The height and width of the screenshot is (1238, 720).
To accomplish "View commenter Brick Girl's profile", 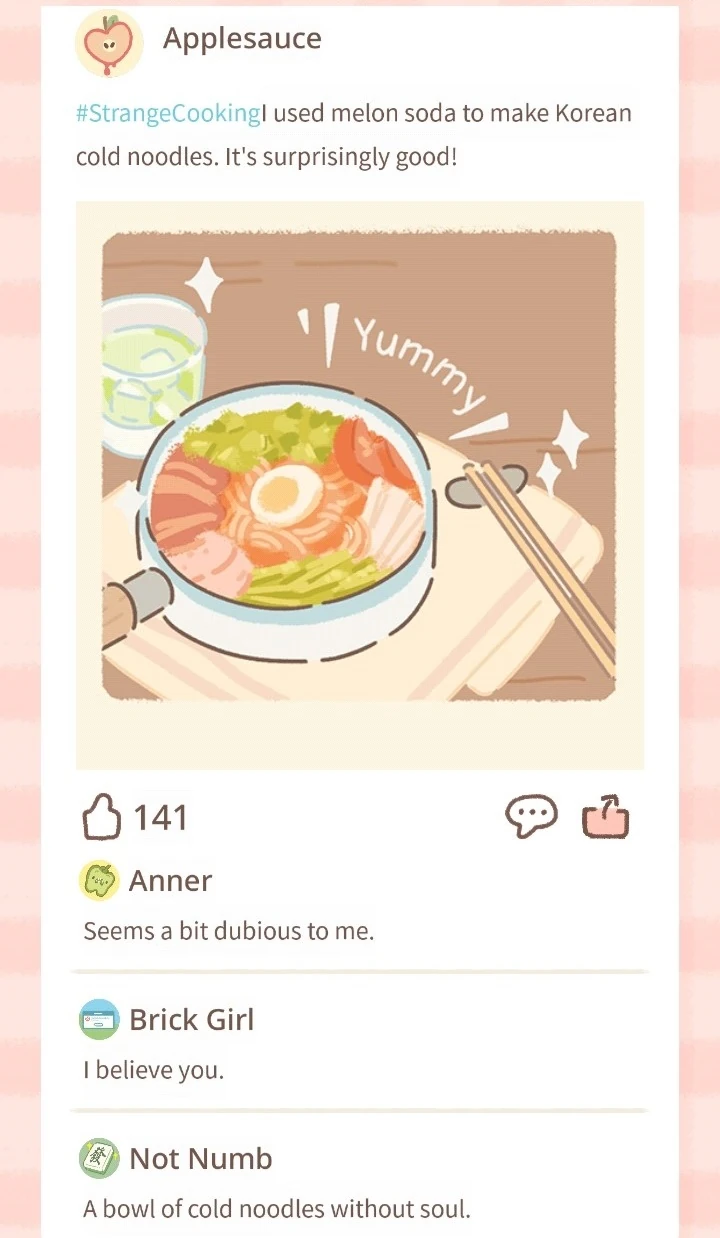I will [99, 1020].
